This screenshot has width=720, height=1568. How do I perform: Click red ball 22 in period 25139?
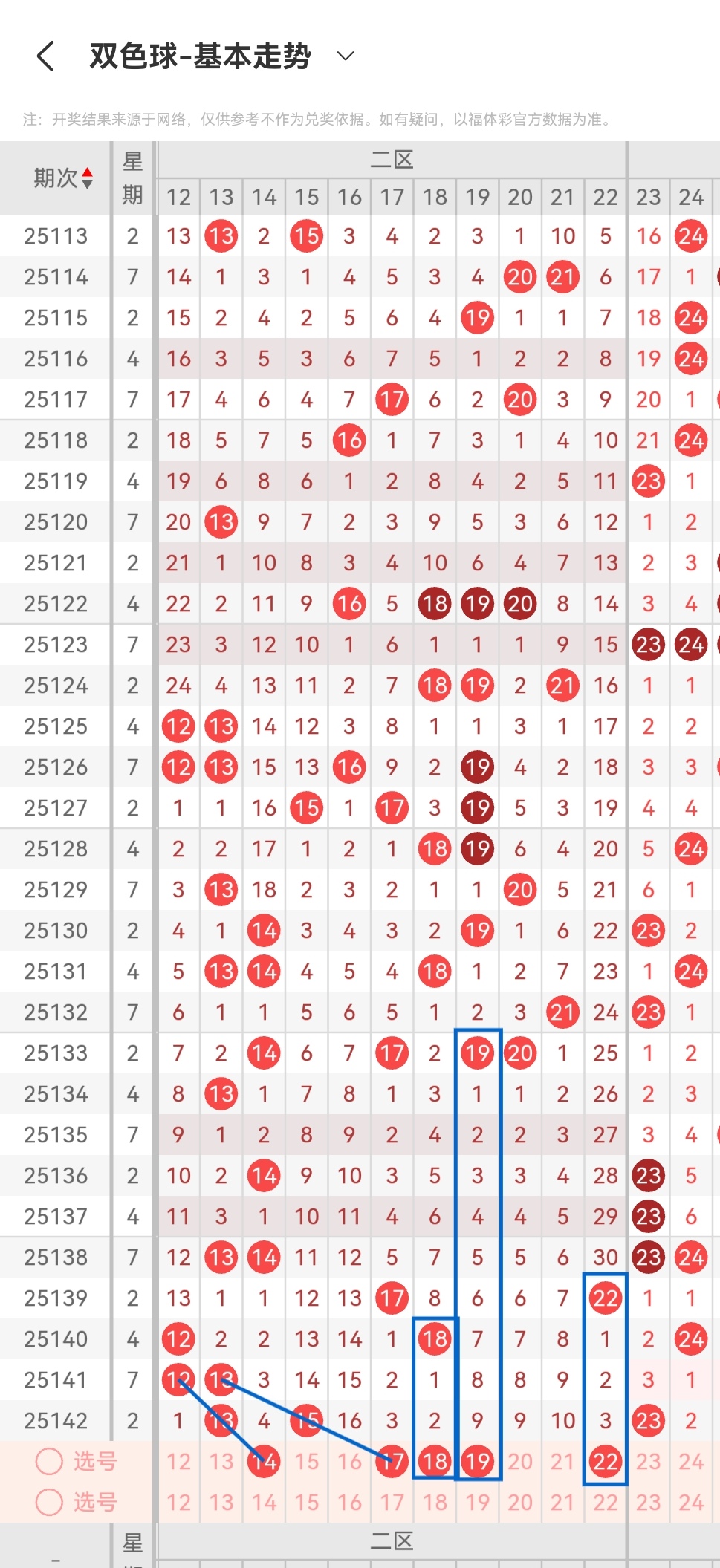(605, 1298)
